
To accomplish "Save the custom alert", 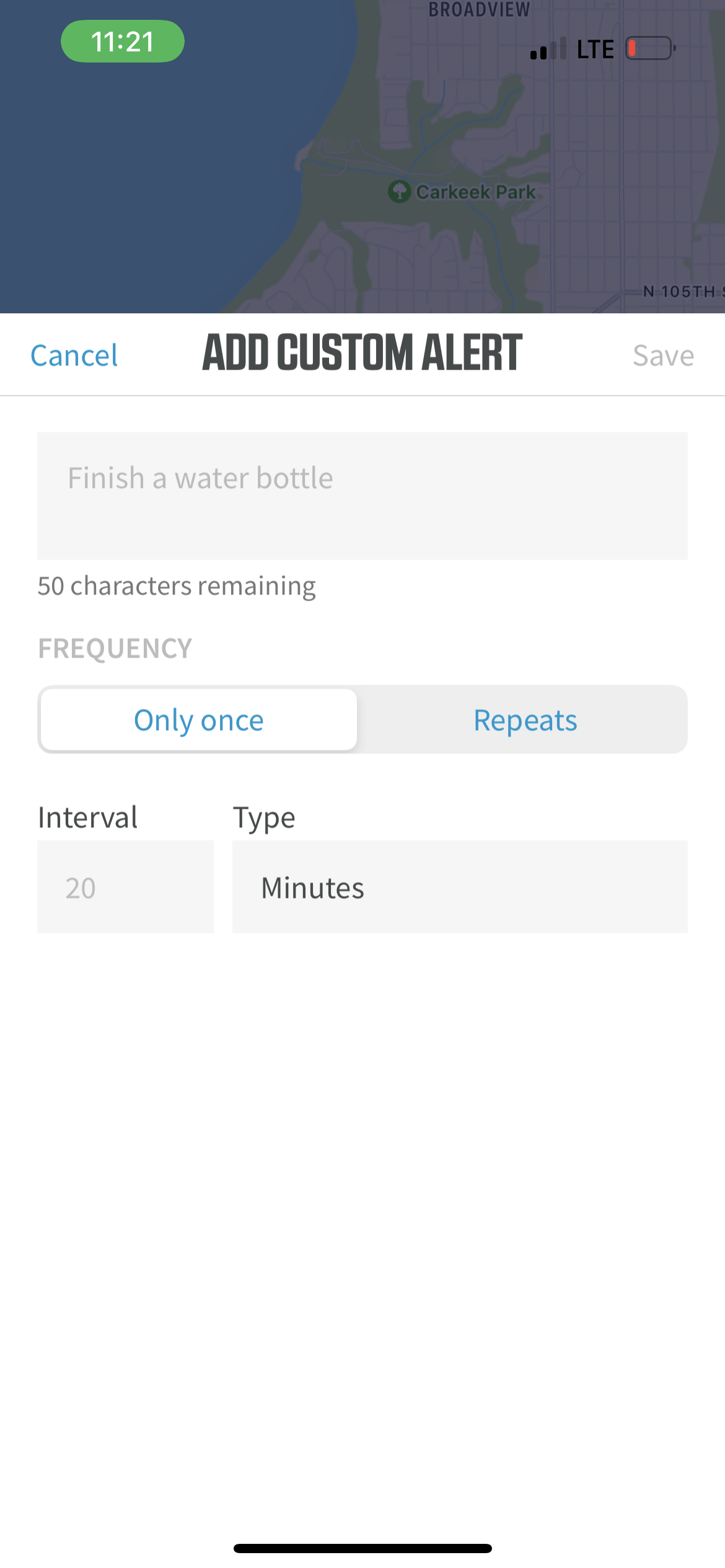I will coord(663,355).
